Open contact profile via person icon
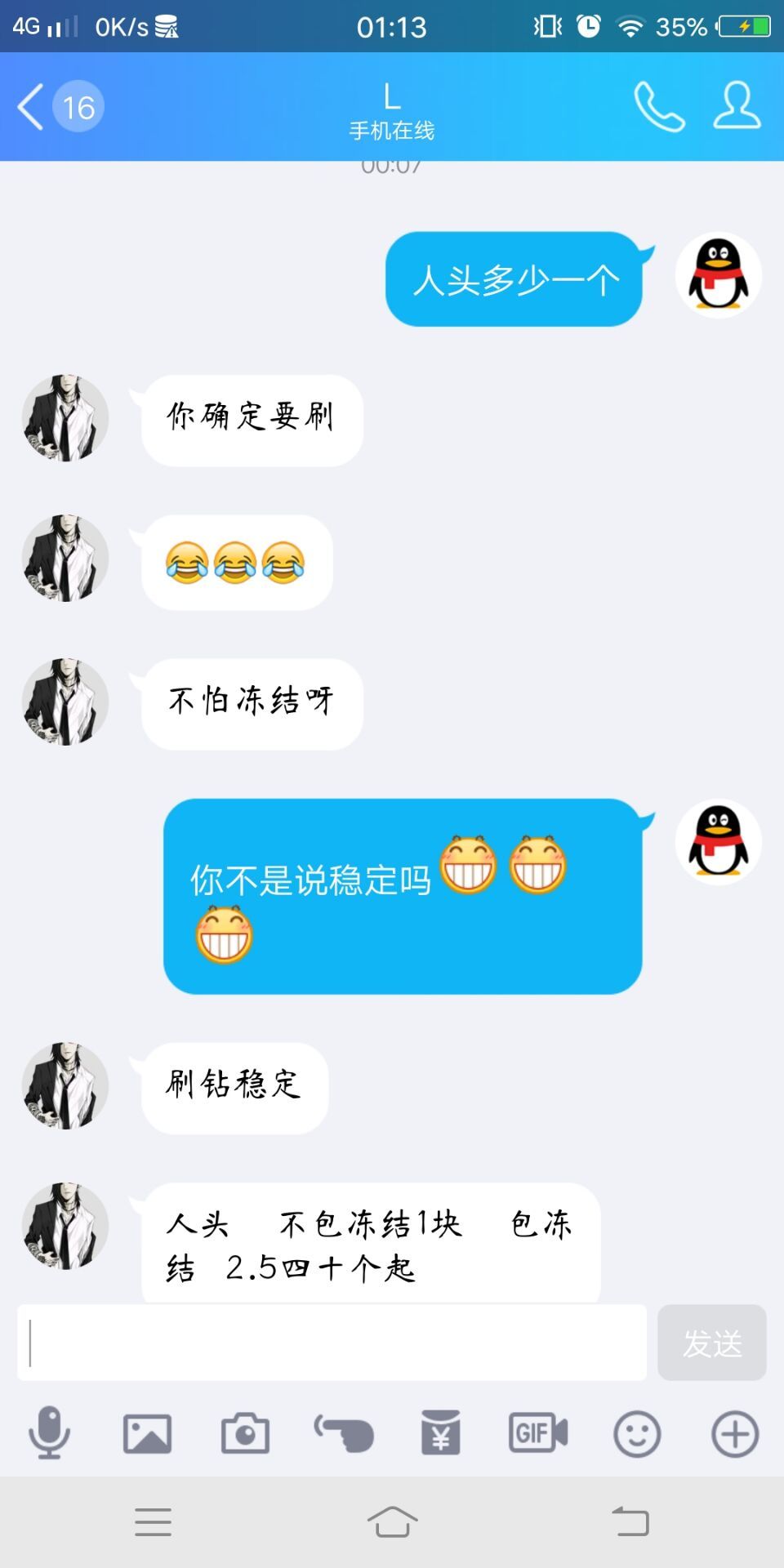784x1568 pixels. pyautogui.click(x=735, y=106)
